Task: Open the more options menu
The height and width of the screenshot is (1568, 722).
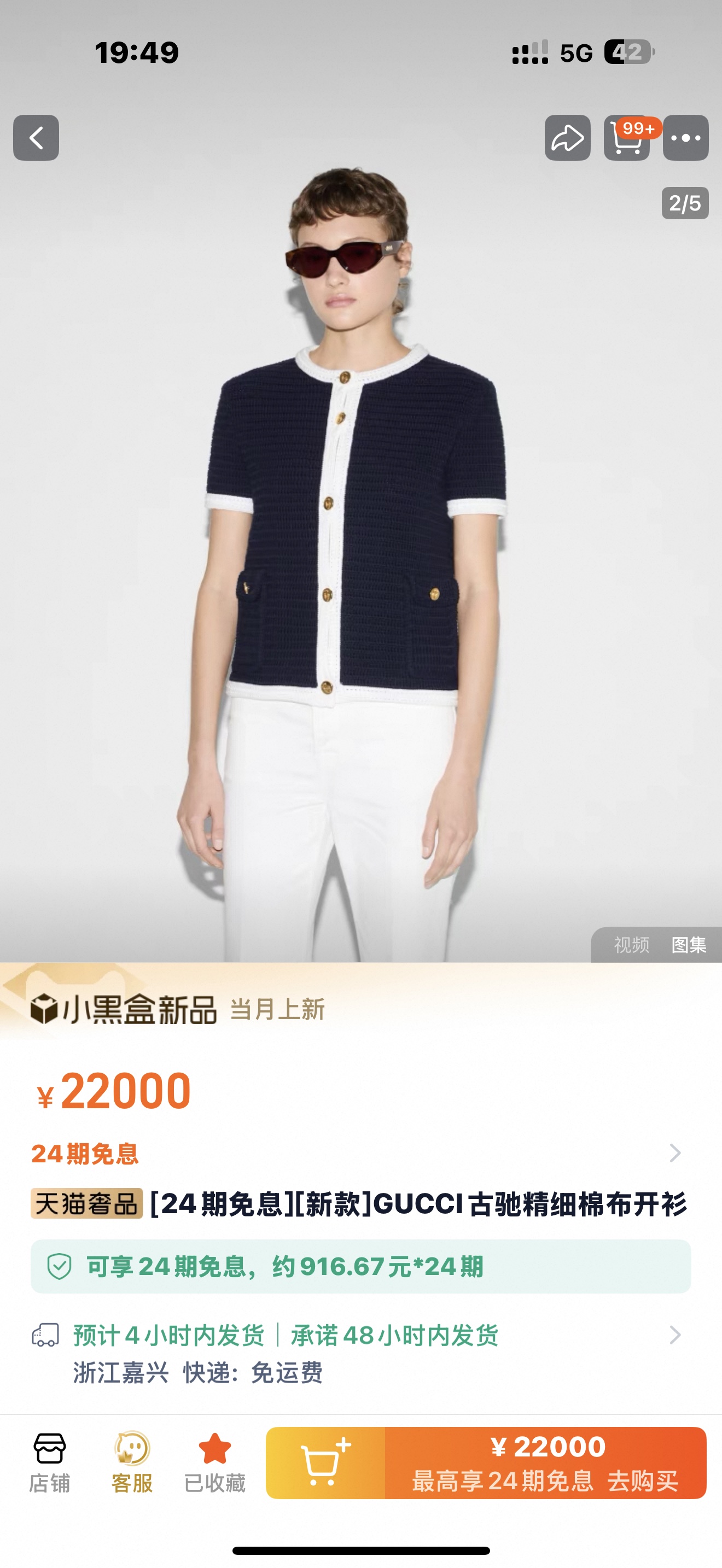Action: 685,138
